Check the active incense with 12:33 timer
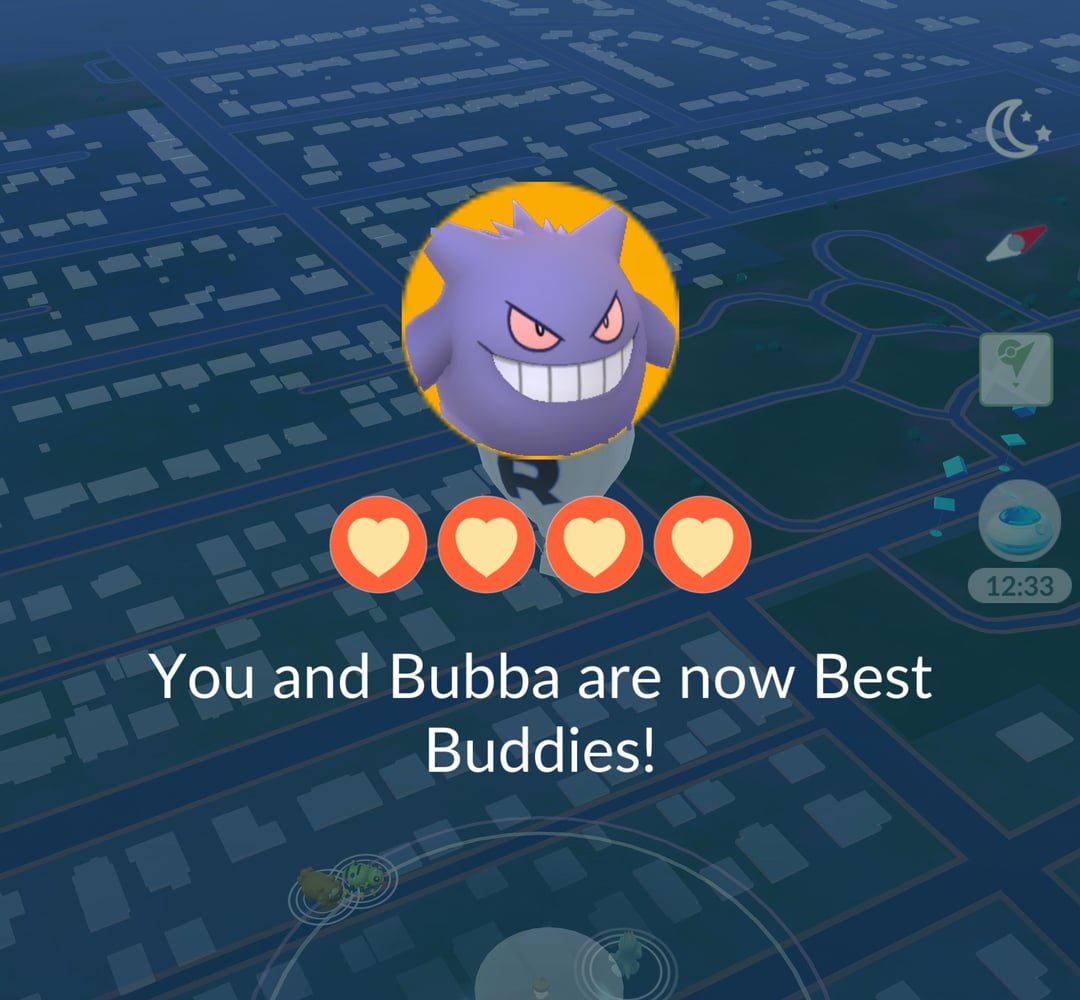This screenshot has width=1080, height=1000. point(1017,523)
